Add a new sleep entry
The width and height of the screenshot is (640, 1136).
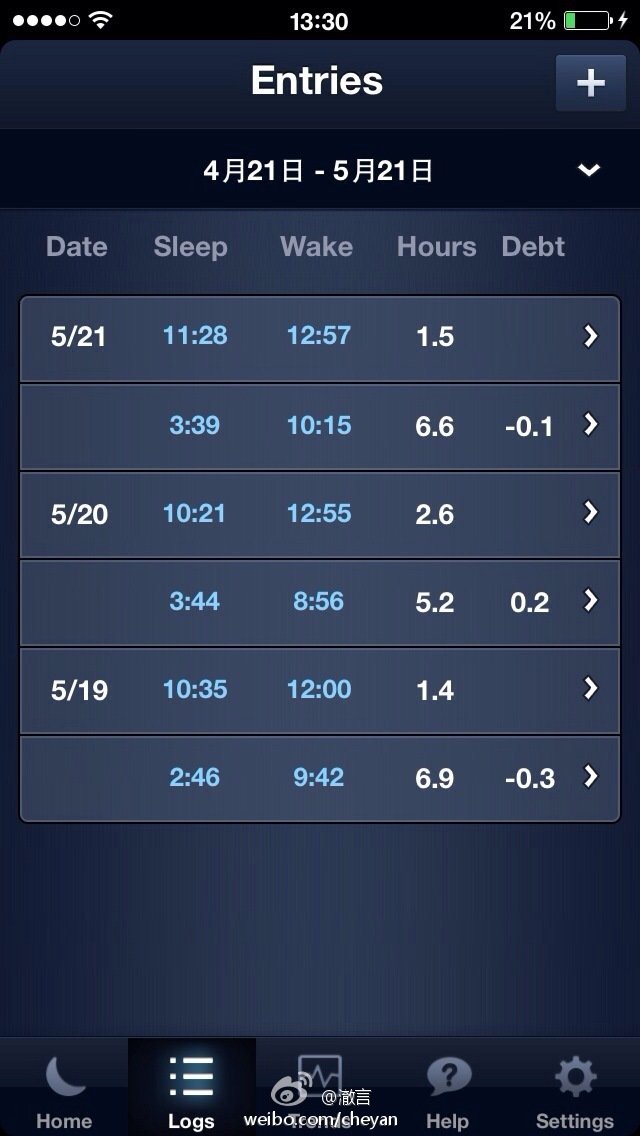click(590, 82)
